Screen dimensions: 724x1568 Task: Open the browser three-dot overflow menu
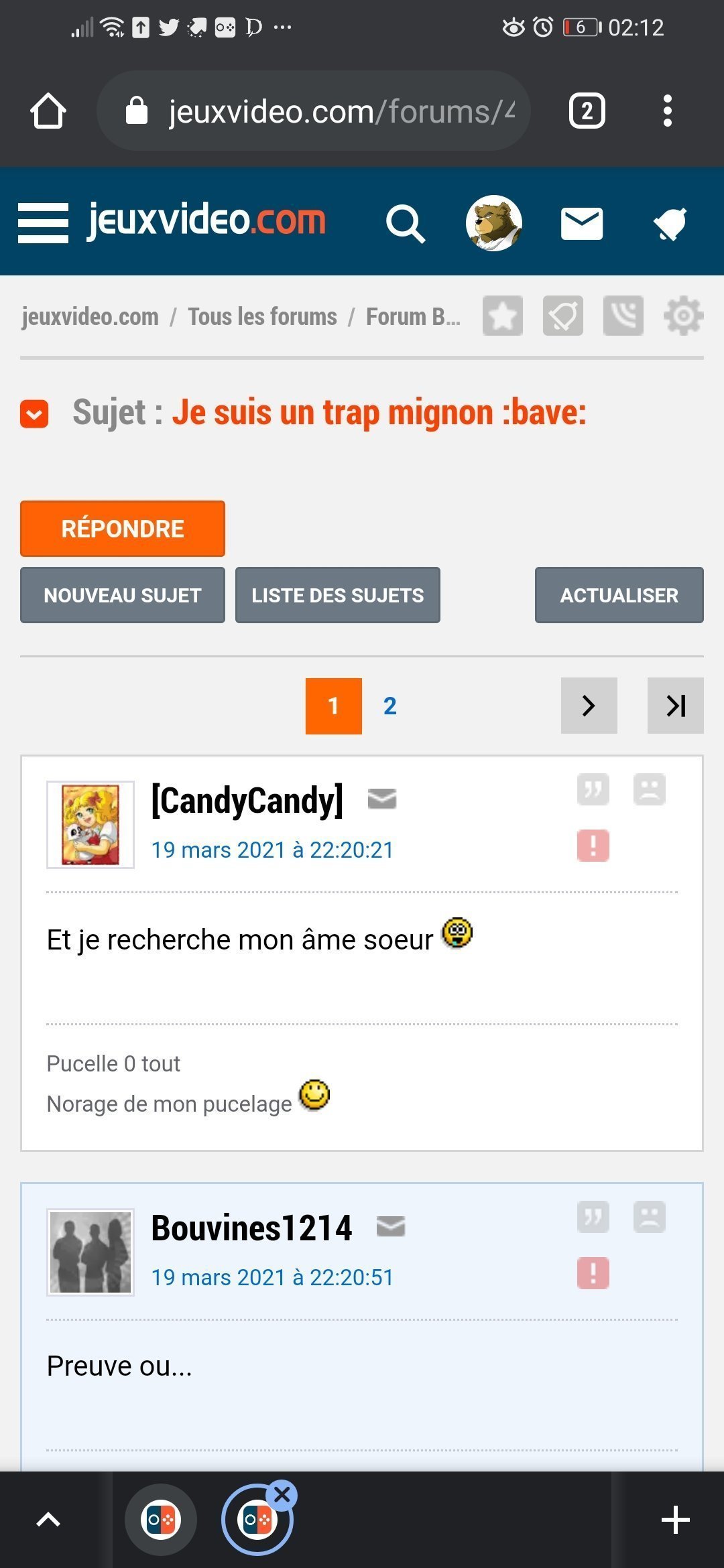pyautogui.click(x=667, y=111)
